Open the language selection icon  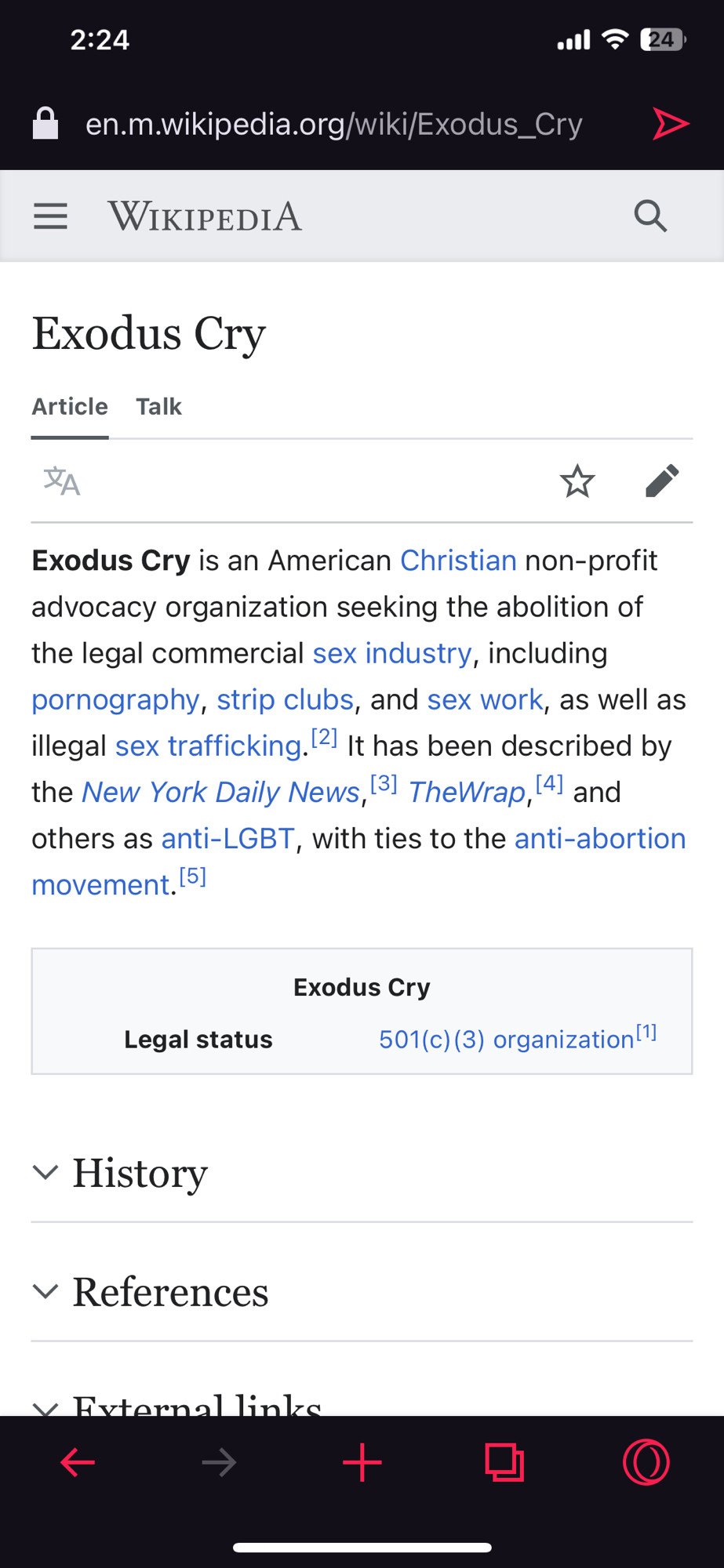62,481
